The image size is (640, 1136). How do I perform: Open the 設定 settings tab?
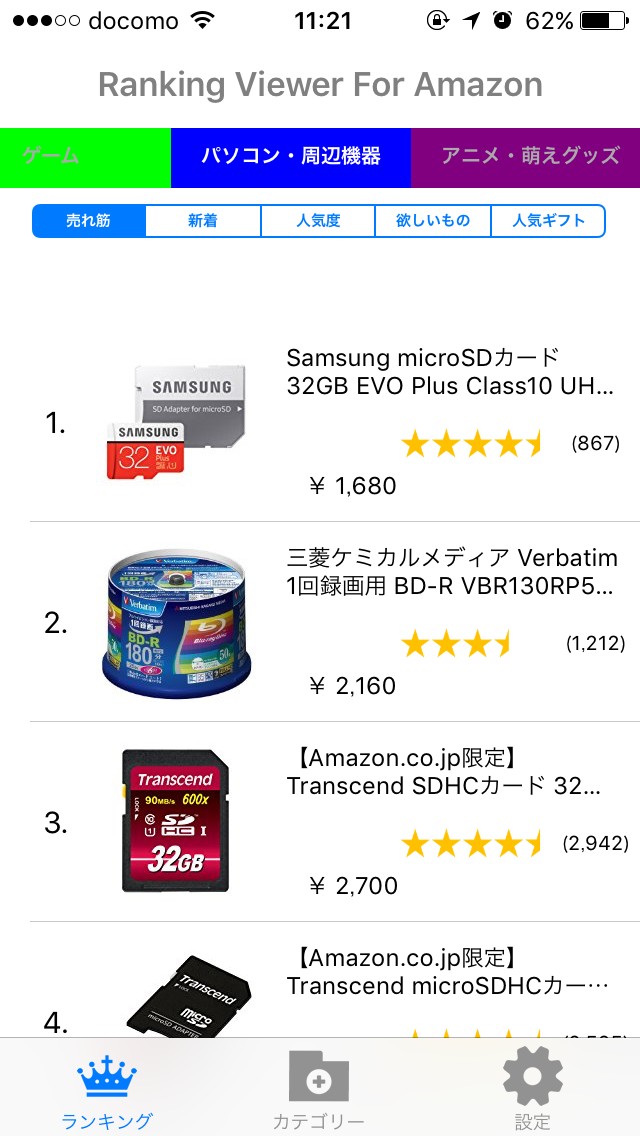(532, 1090)
